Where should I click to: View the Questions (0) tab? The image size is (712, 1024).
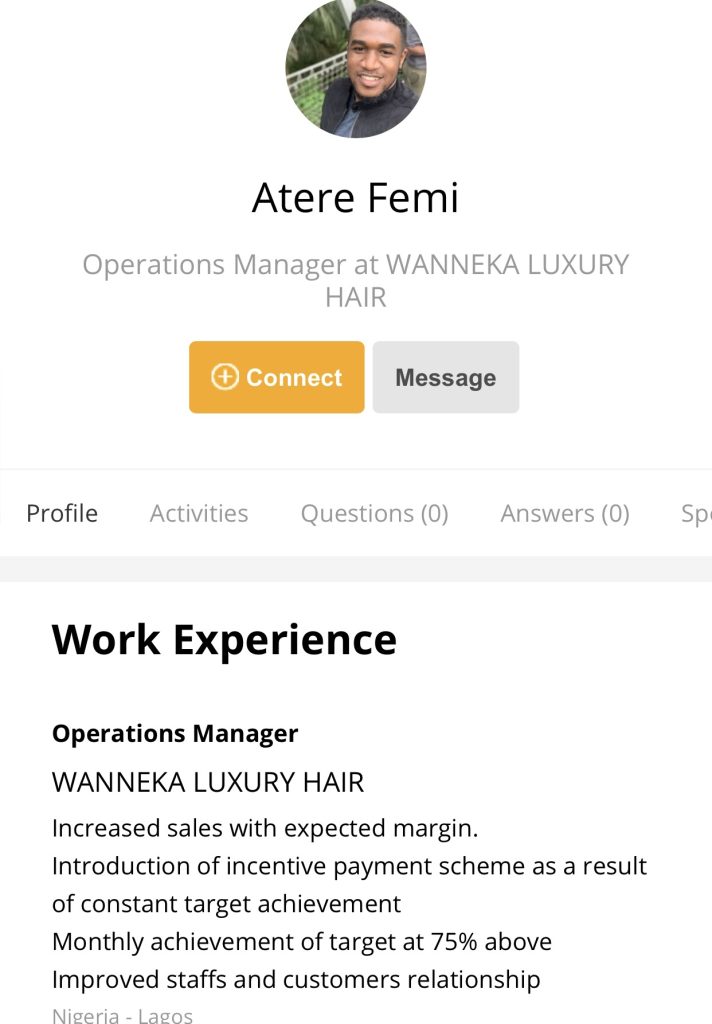pyautogui.click(x=374, y=513)
